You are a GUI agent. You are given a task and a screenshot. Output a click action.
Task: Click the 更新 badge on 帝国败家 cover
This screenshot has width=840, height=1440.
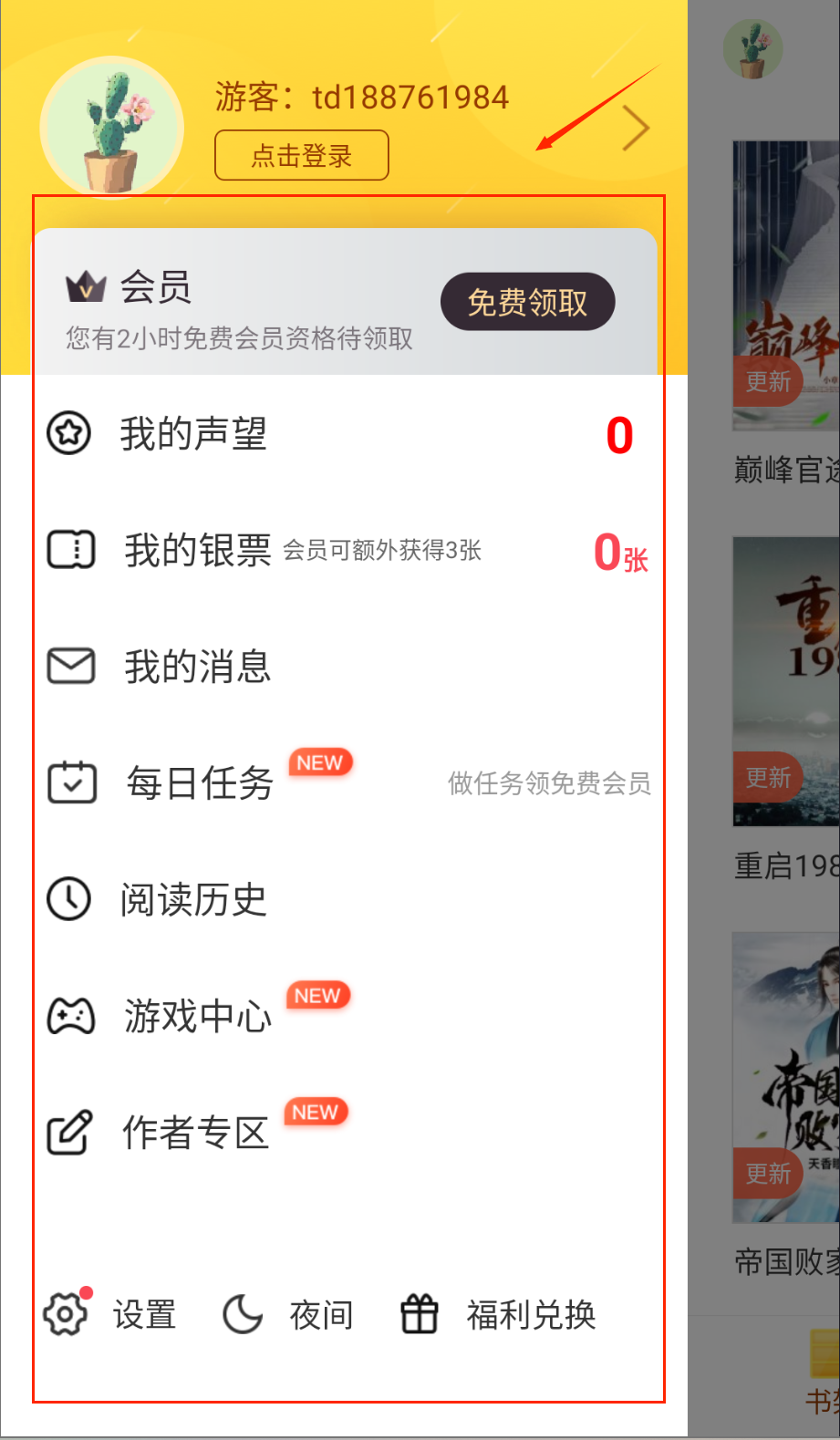coord(767,1175)
